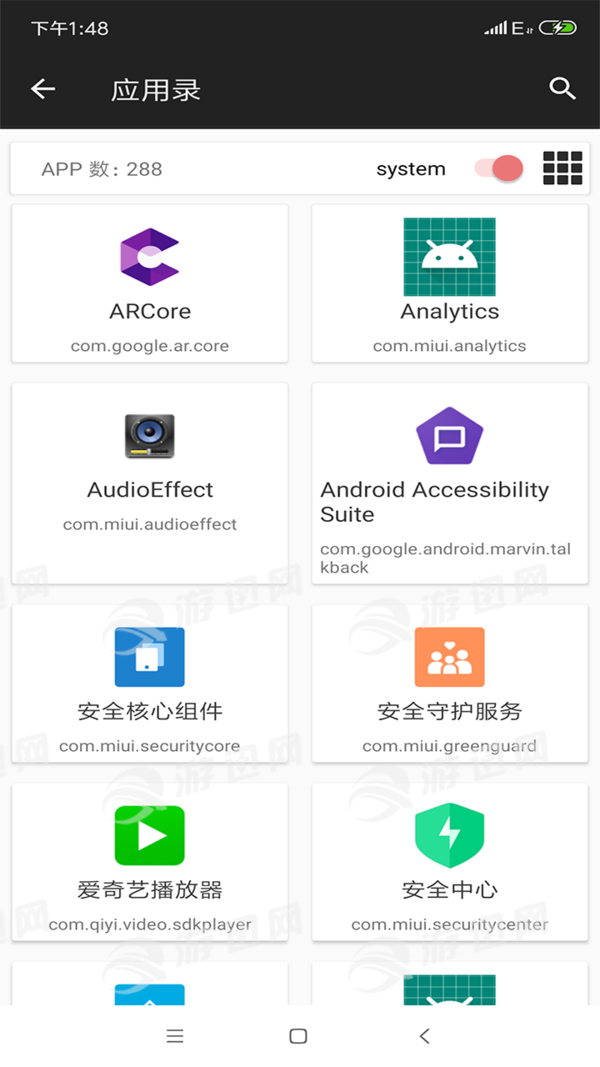The width and height of the screenshot is (600, 1067).
Task: Select the Analytics app card
Action: [450, 284]
